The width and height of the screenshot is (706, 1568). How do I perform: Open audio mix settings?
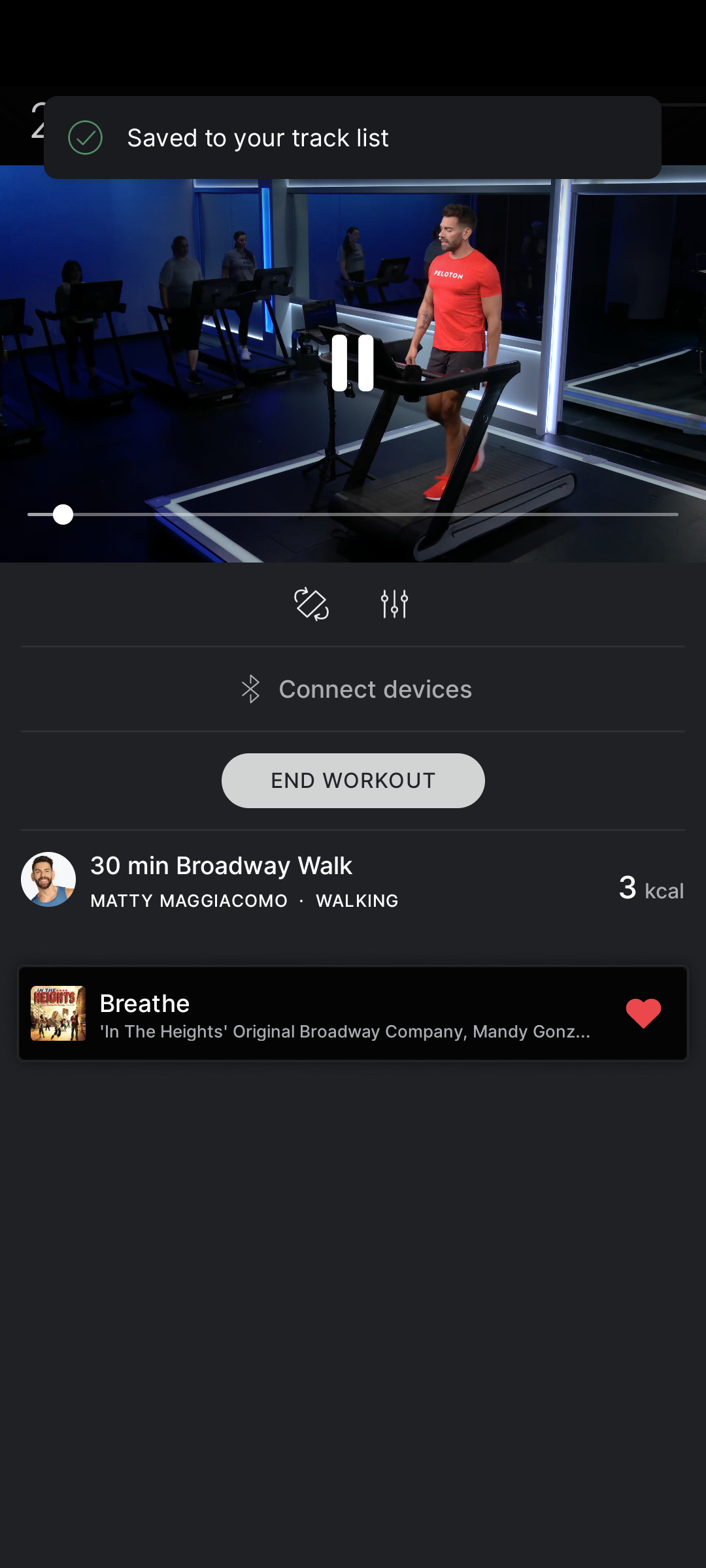[x=394, y=604]
